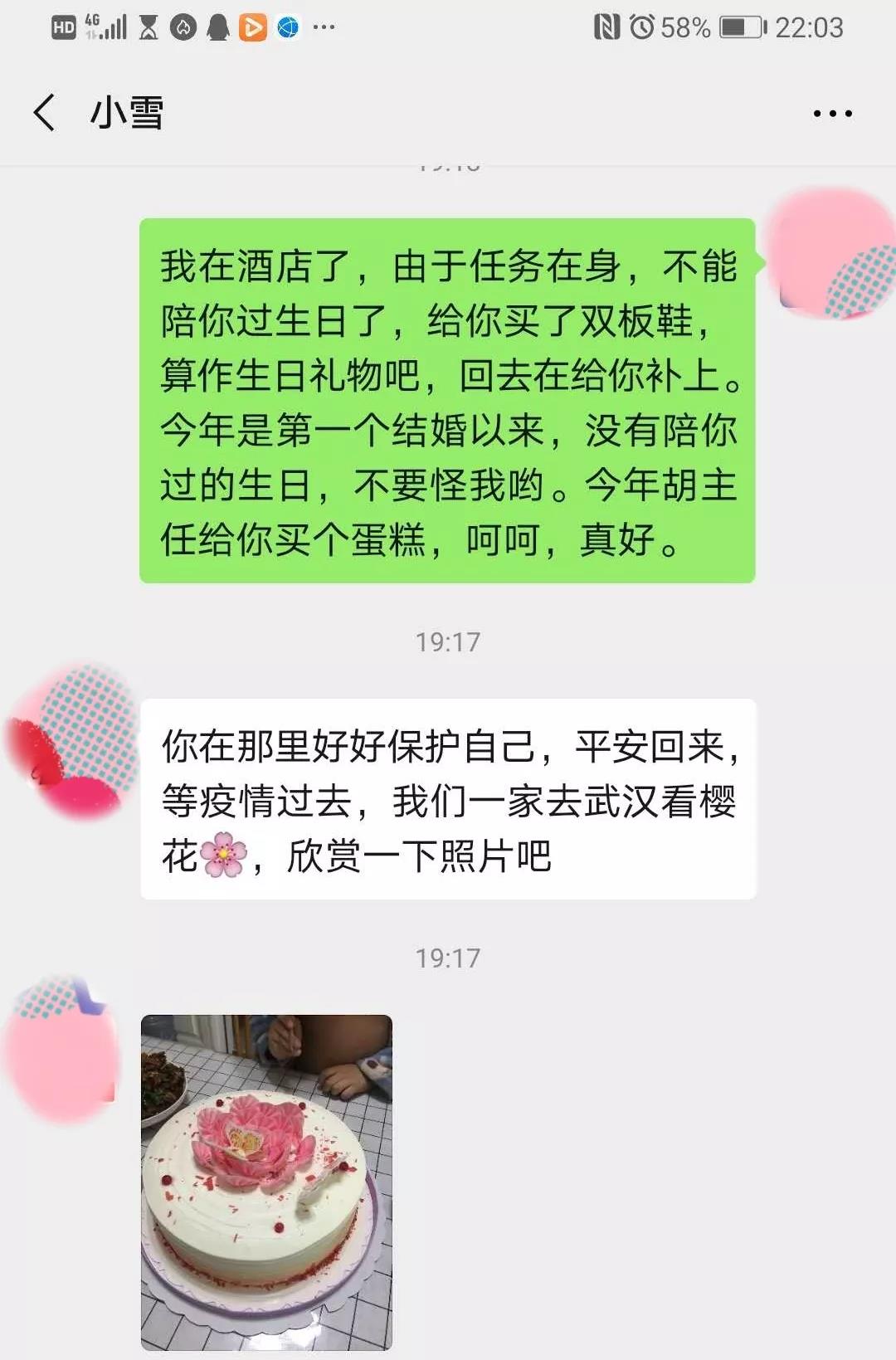
Task: Open the cake photo message
Action: click(266, 1182)
